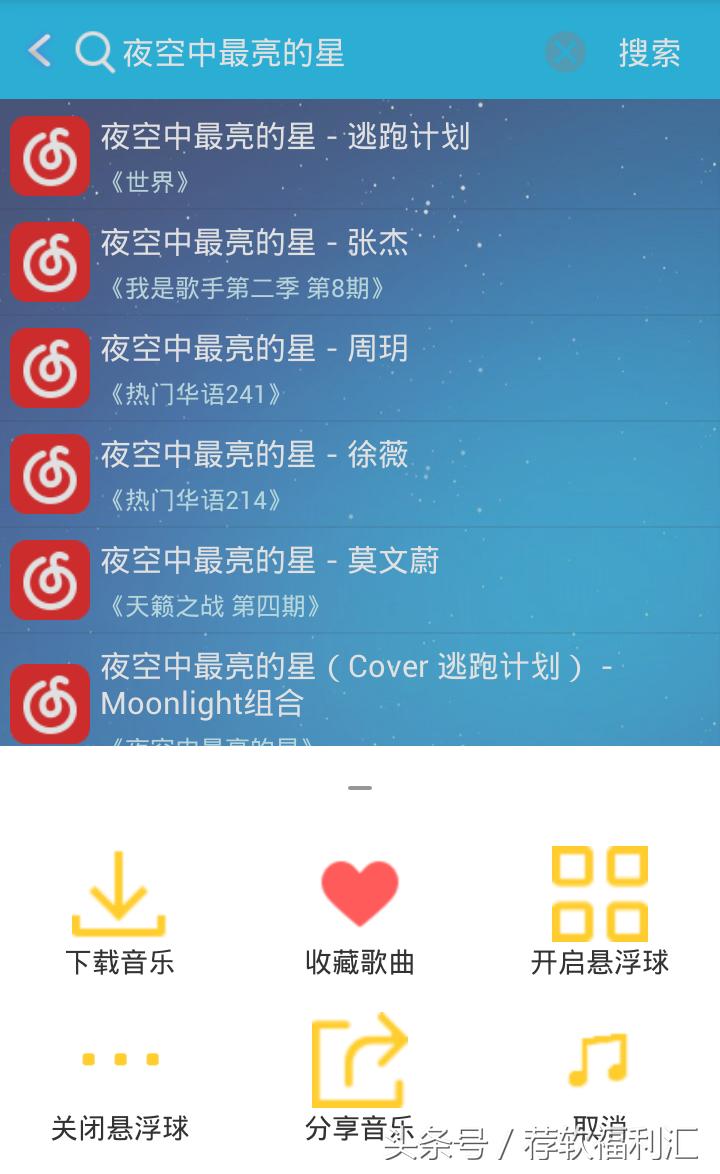Viewport: 720px width, 1174px height.
Task: Tap the magnifier icon in the search bar
Action: point(95,51)
